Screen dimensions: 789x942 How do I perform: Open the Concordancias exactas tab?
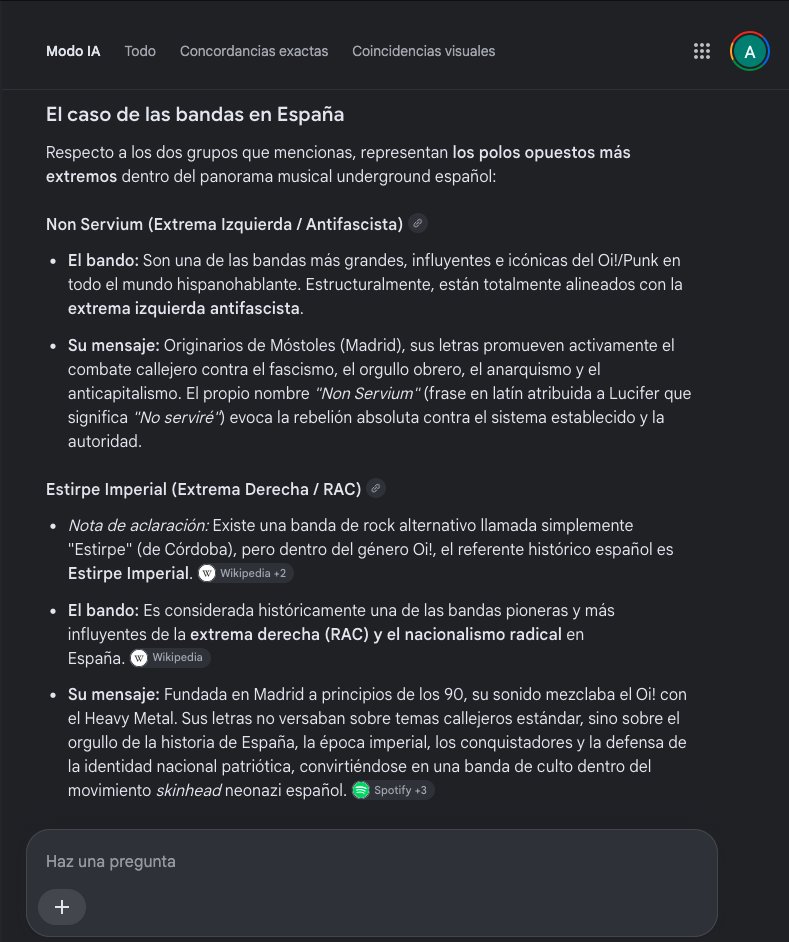[254, 51]
